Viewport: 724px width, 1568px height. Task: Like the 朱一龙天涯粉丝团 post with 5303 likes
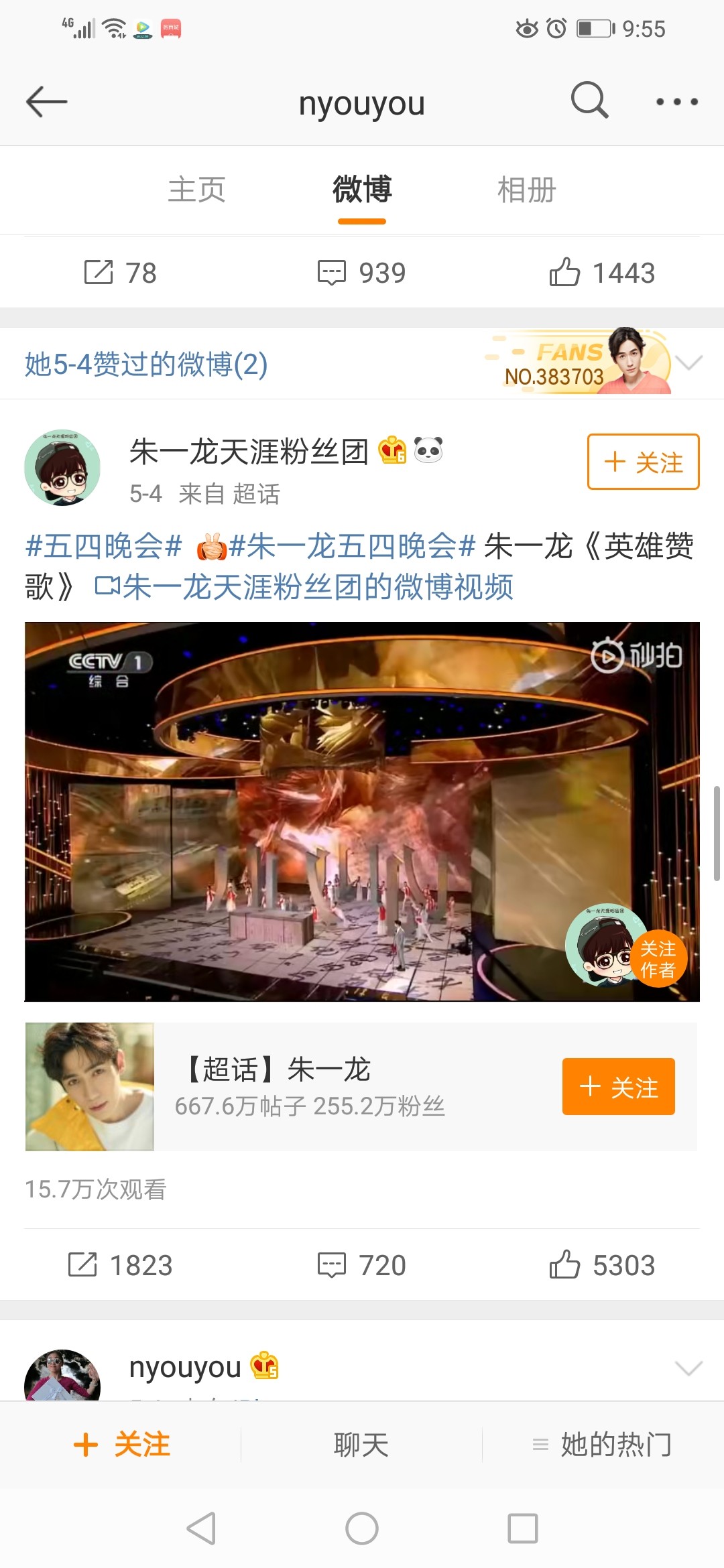click(x=601, y=1265)
